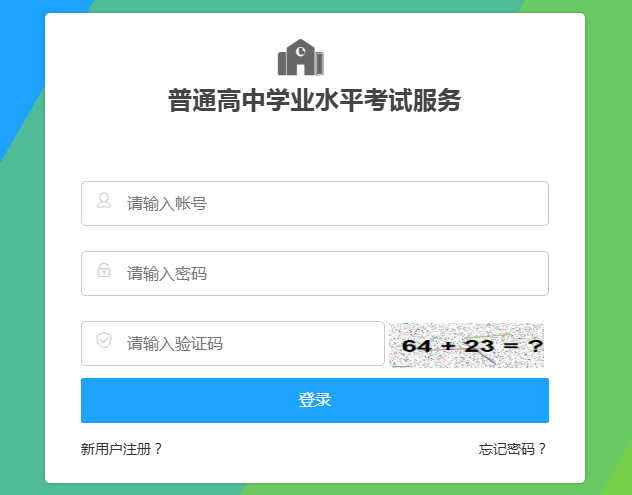
Task: Open the forgot password link (忘记密码)
Action: click(512, 450)
